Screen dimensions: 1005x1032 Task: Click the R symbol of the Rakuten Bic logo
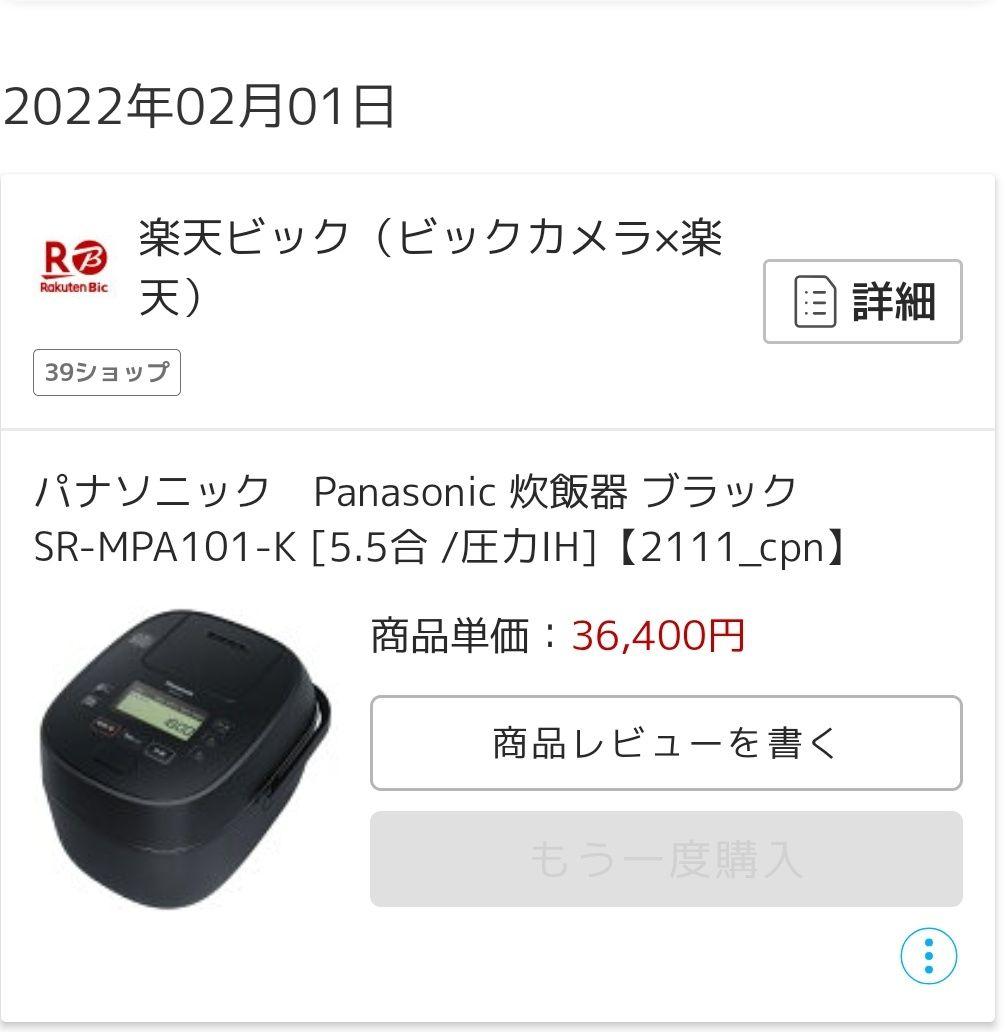58,255
